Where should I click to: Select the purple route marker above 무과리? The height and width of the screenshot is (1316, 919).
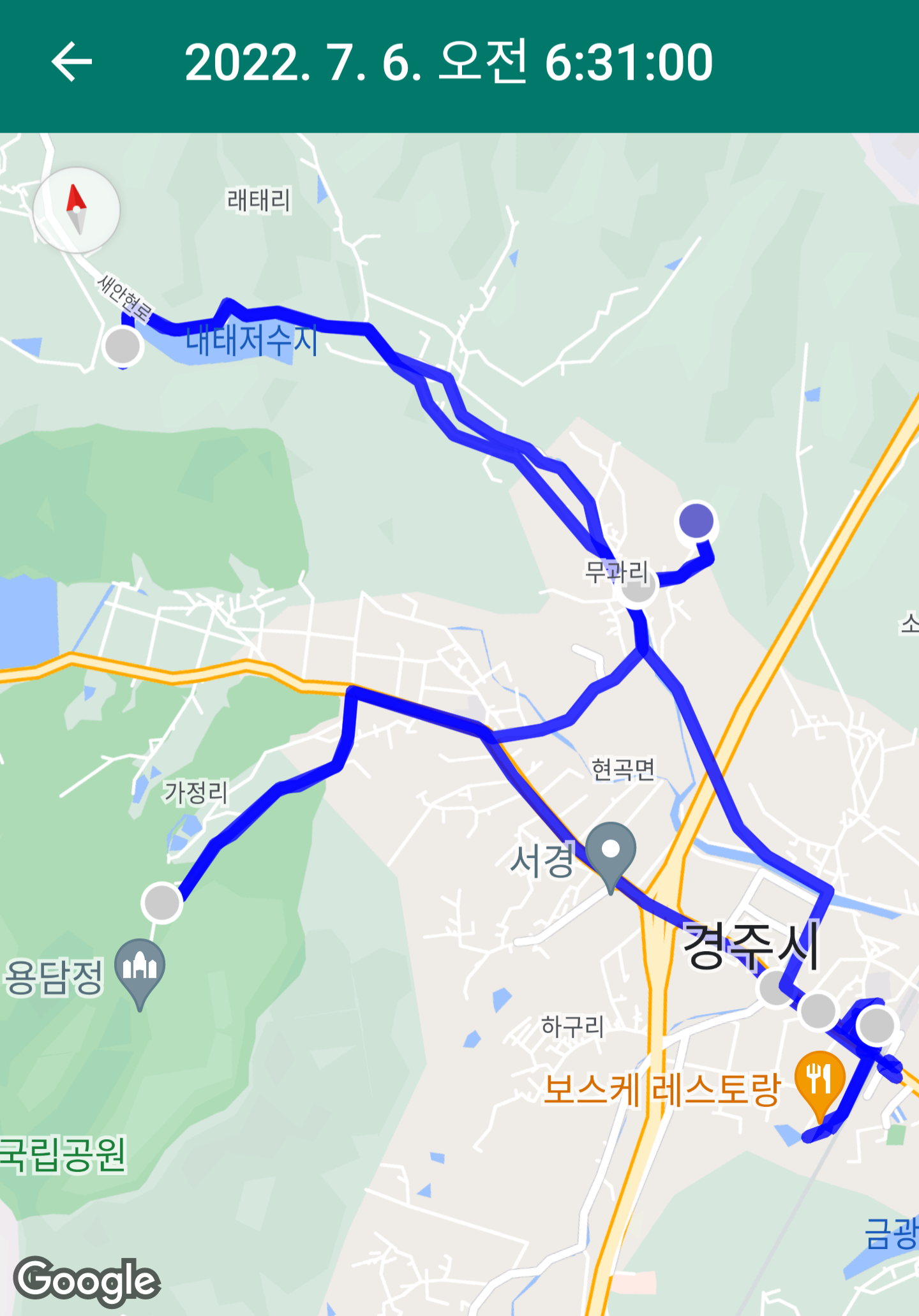696,521
